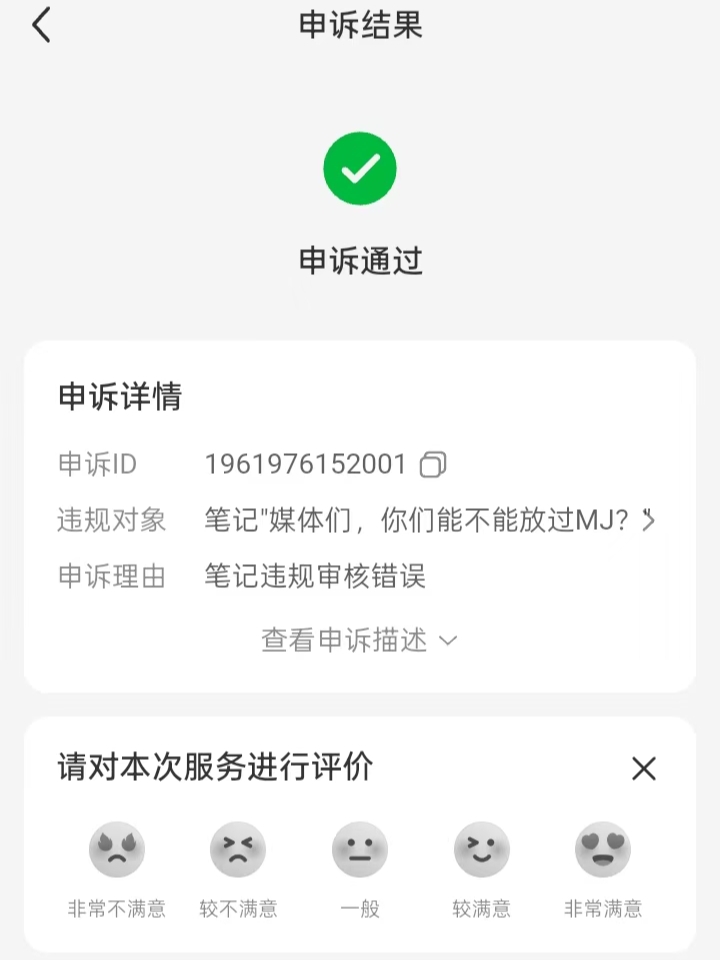Copy the 申诉ID number
Screen dimensions: 720x960
pyautogui.click(x=433, y=464)
